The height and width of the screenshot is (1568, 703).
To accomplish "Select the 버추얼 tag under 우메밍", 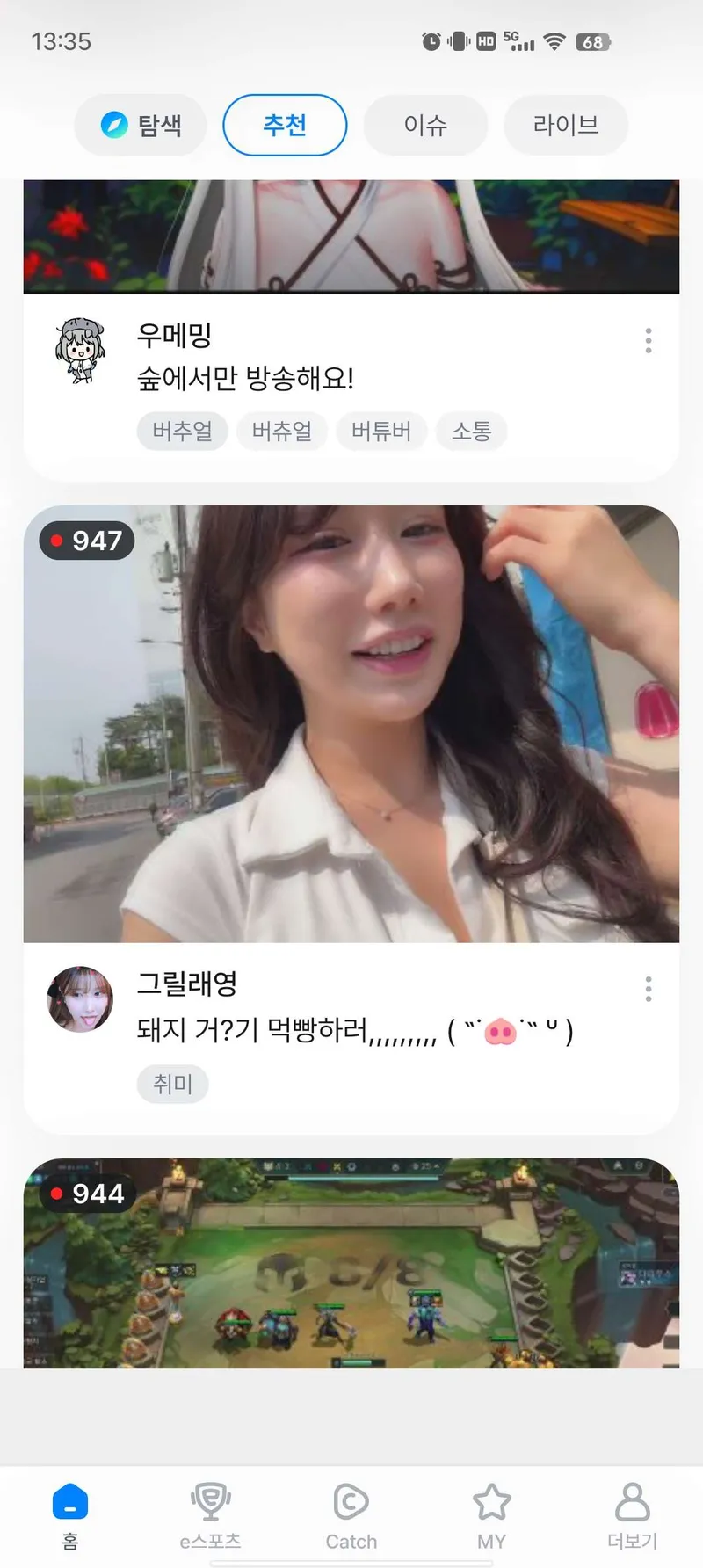I will pyautogui.click(x=182, y=431).
